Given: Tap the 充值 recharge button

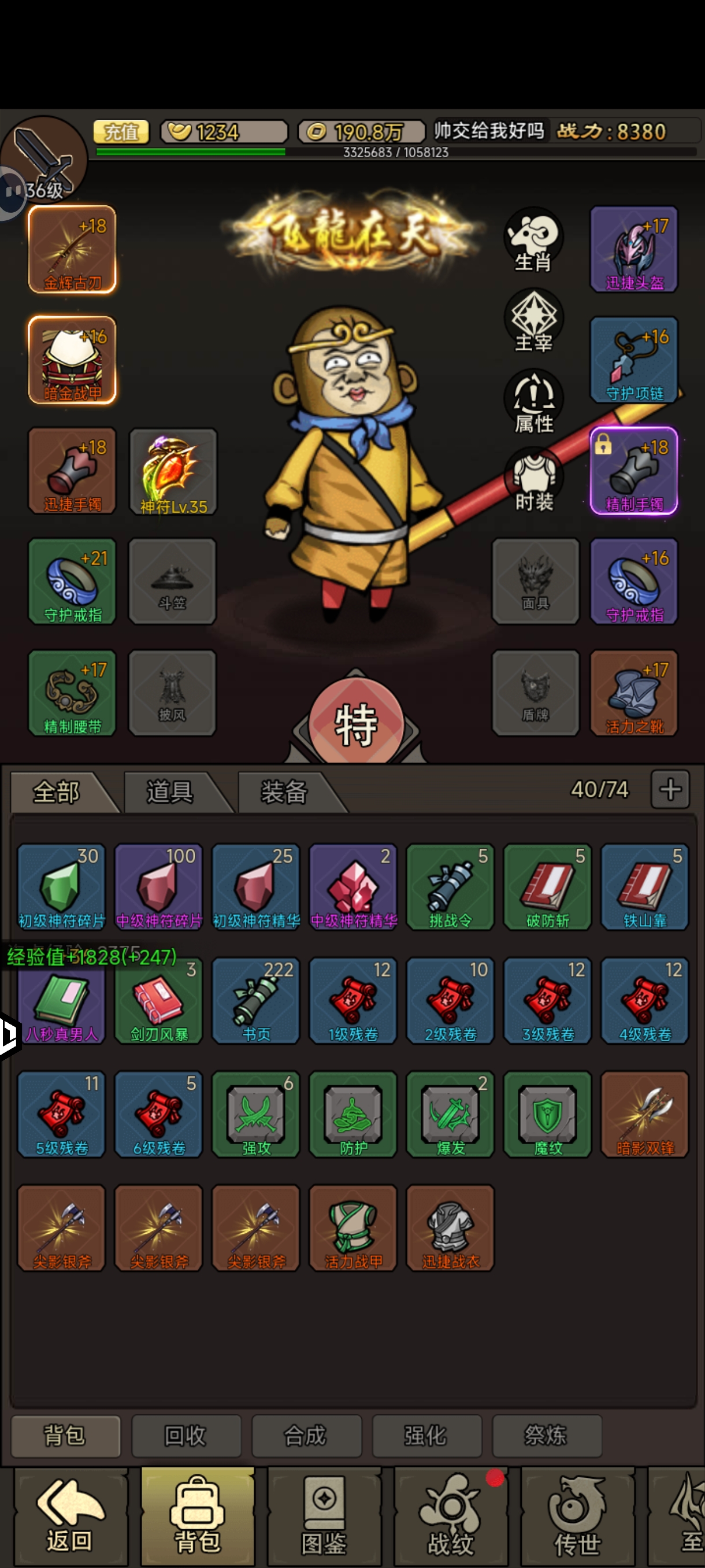Looking at the screenshot, I should [x=121, y=131].
